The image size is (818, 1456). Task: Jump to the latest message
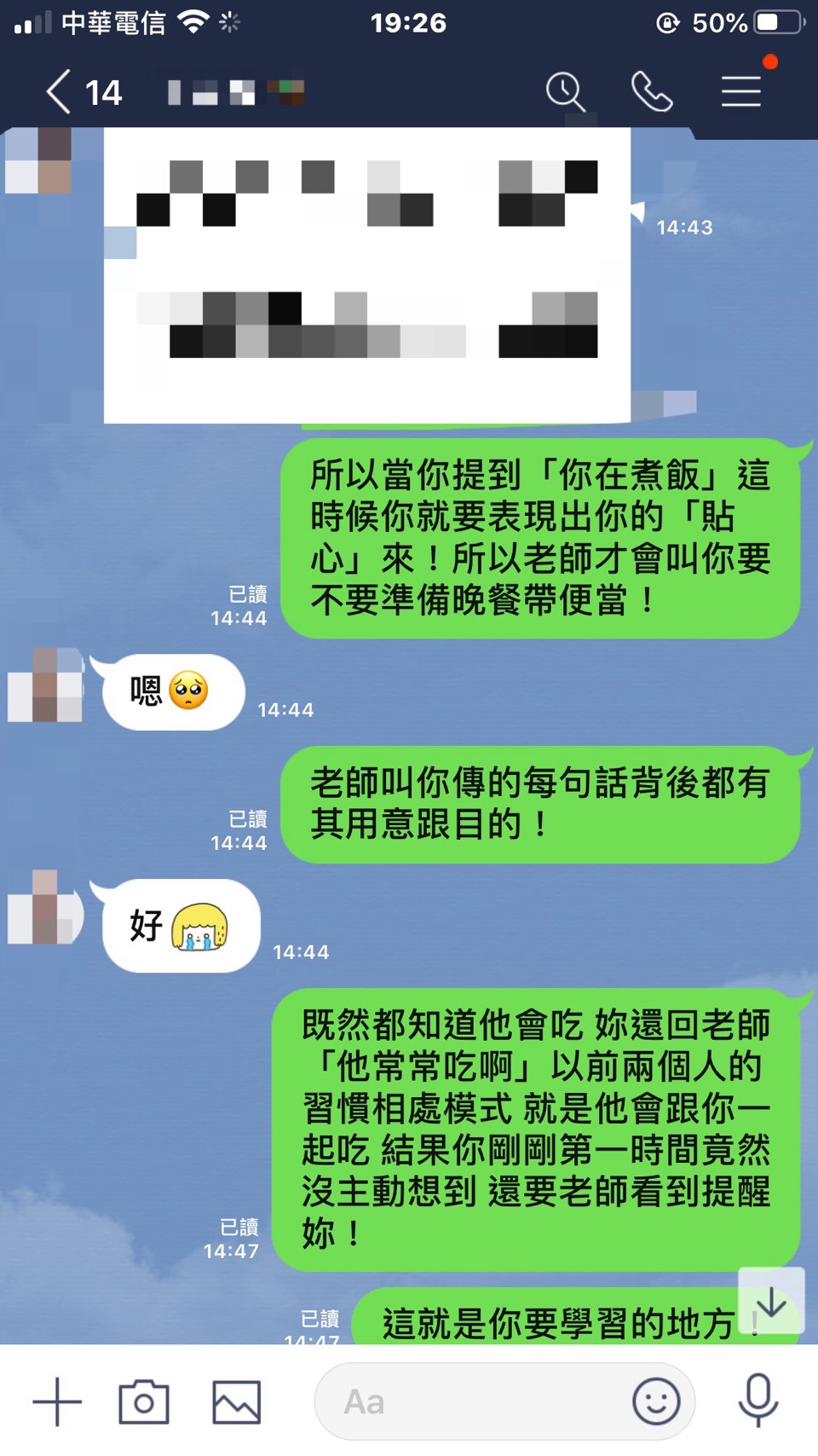(x=771, y=1302)
